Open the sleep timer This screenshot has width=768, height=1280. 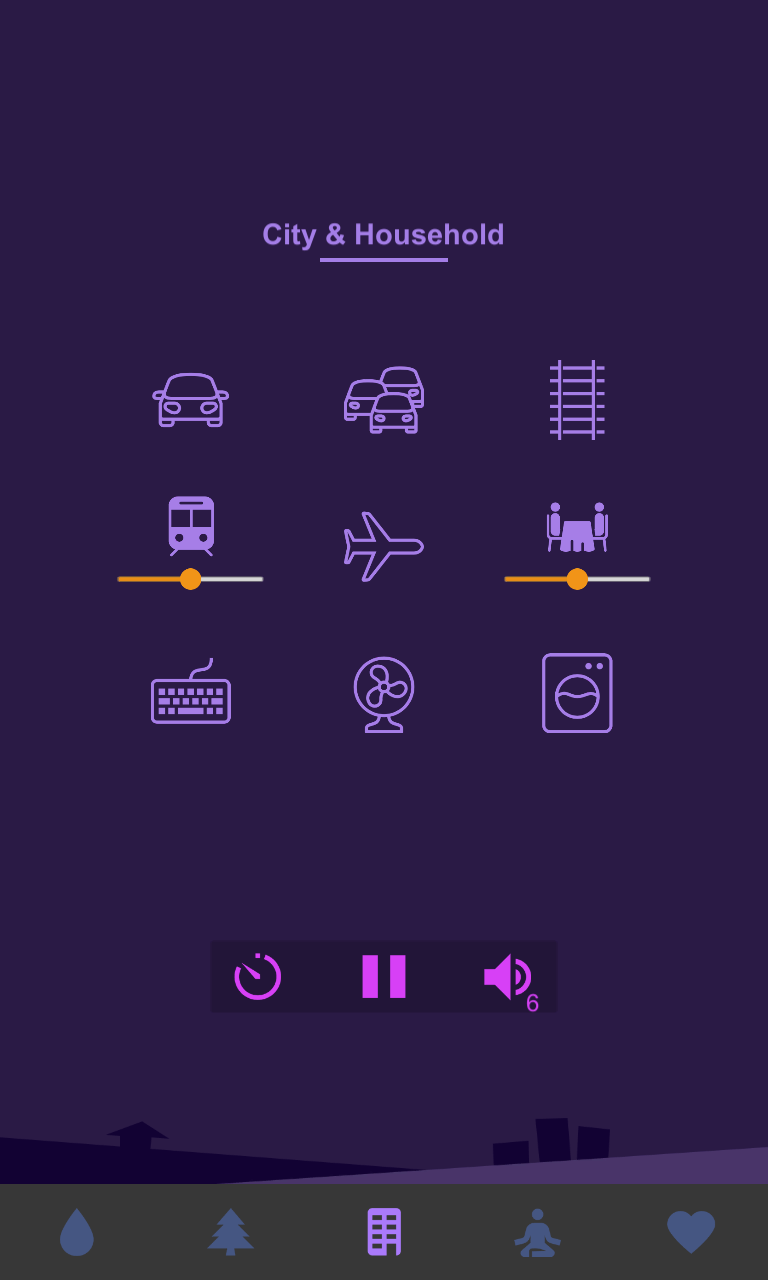(258, 976)
